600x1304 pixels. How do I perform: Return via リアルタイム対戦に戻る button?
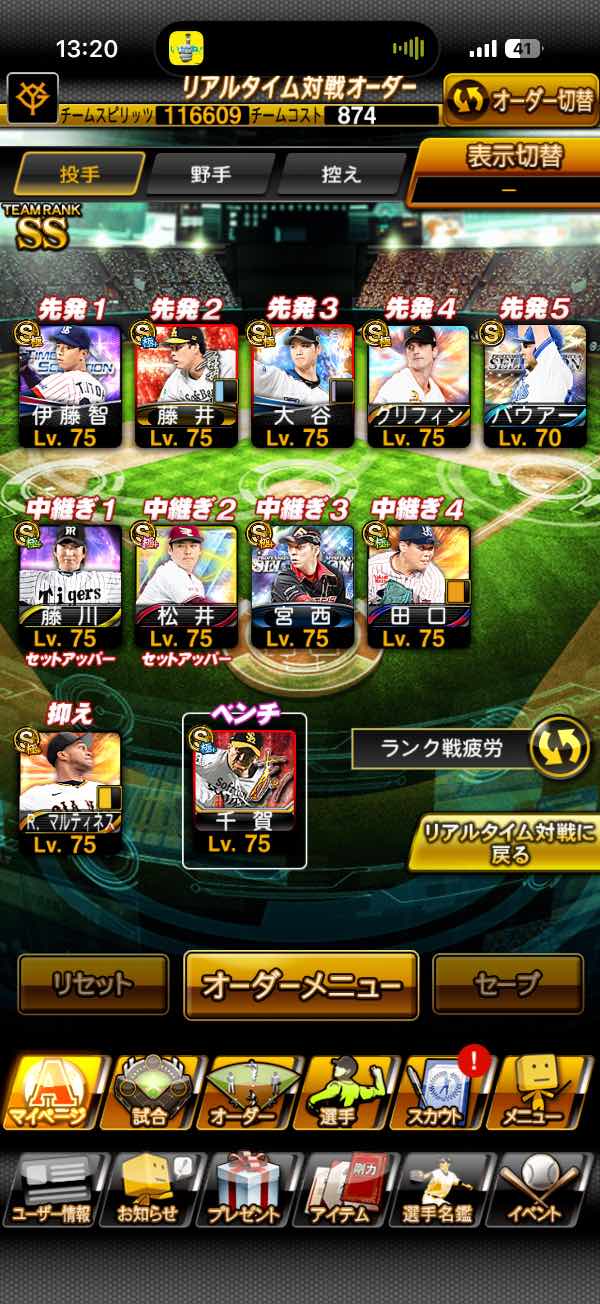point(504,843)
